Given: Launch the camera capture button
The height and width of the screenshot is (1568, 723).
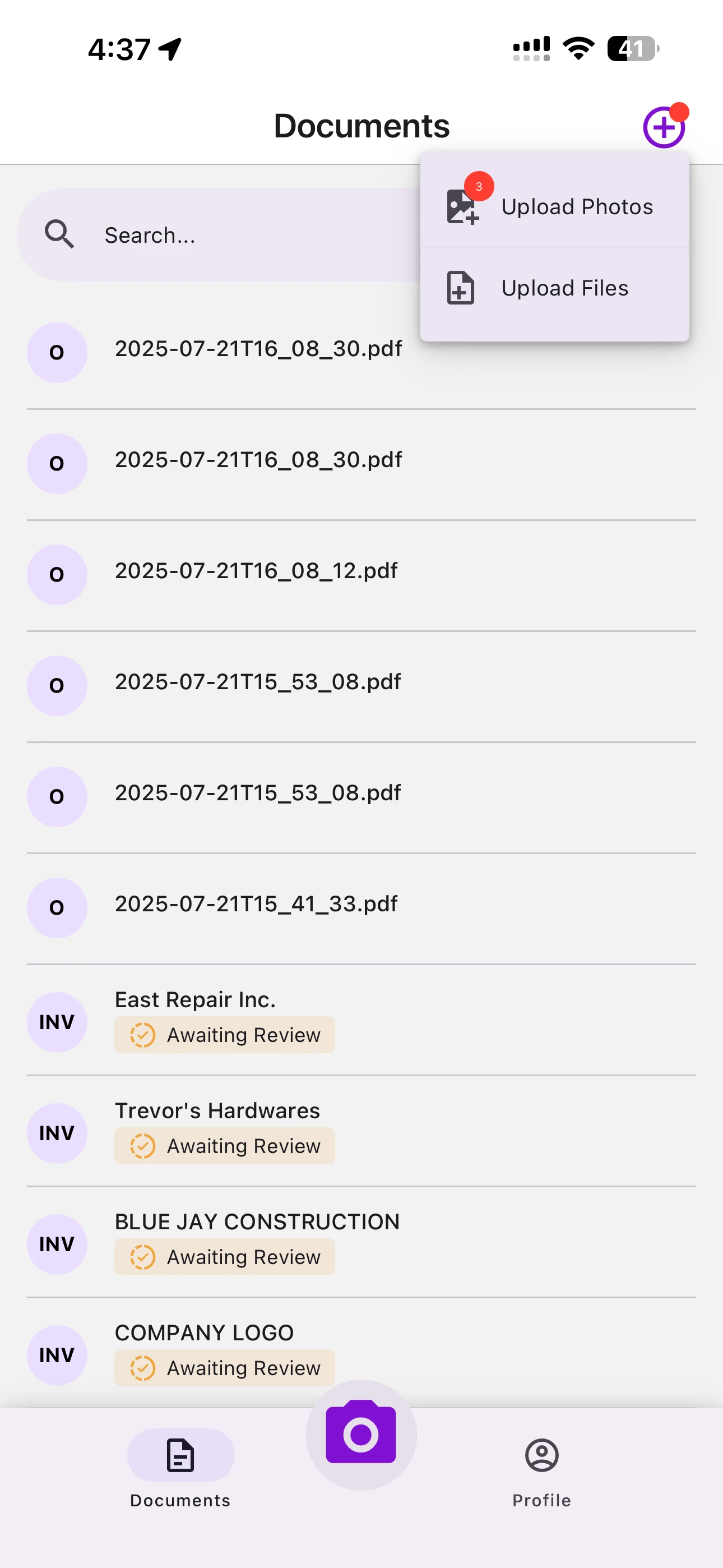Looking at the screenshot, I should click(x=361, y=1434).
